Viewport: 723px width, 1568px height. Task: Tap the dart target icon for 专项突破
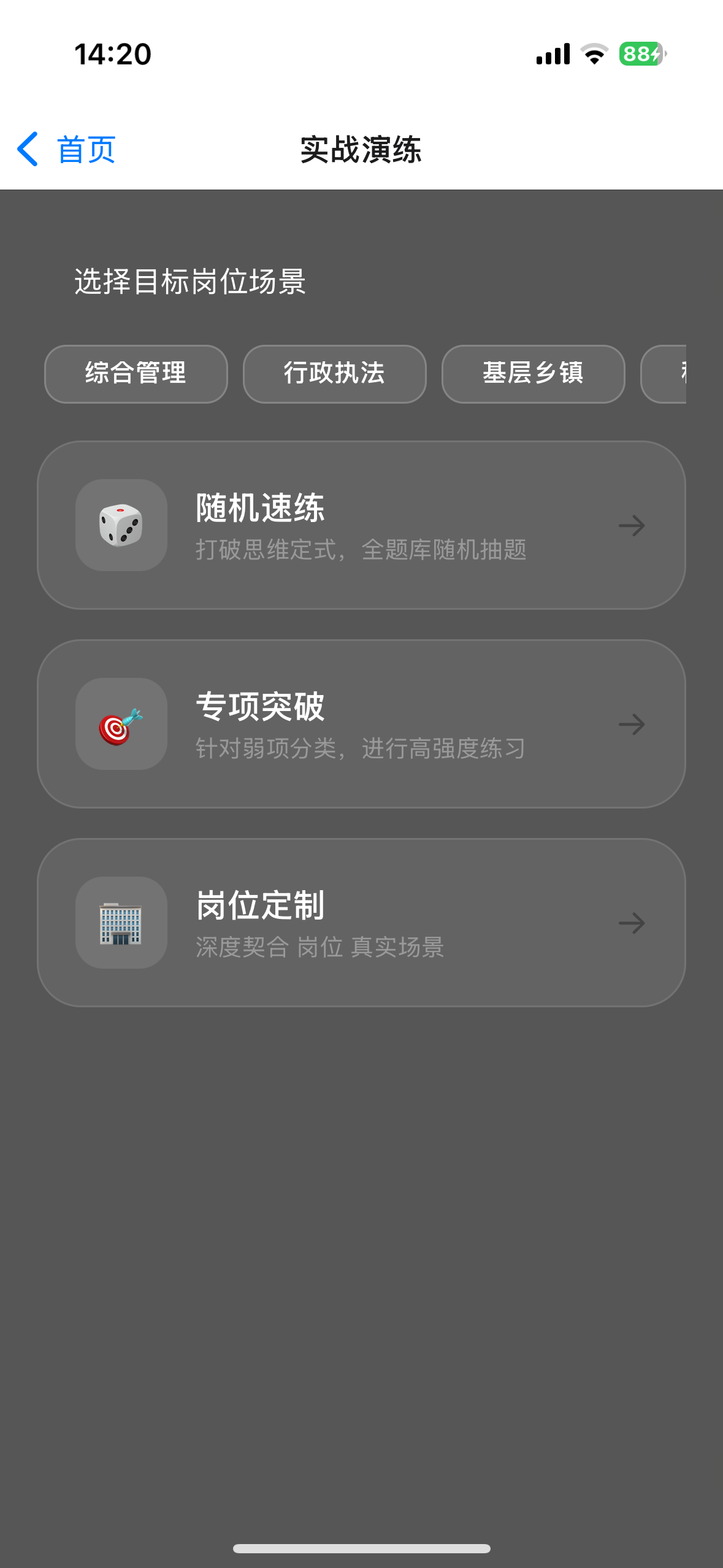[x=121, y=724]
